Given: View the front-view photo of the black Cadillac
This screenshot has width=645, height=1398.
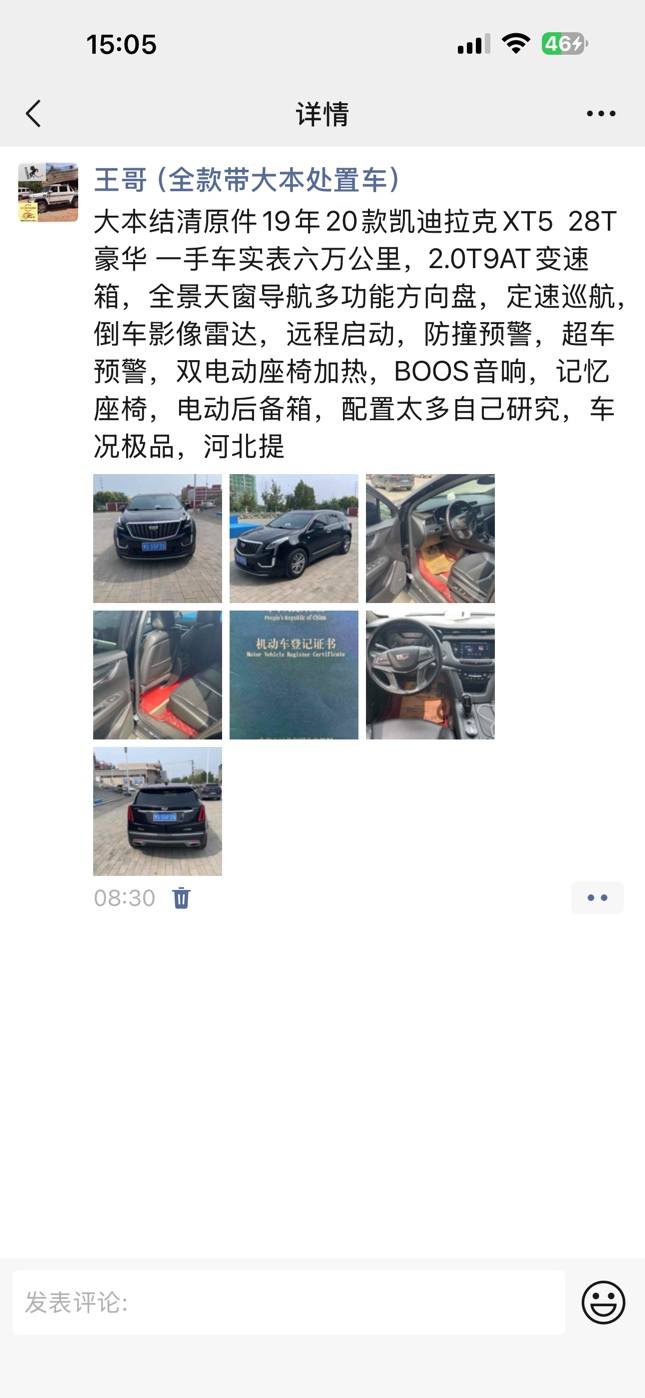Looking at the screenshot, I should pyautogui.click(x=158, y=538).
